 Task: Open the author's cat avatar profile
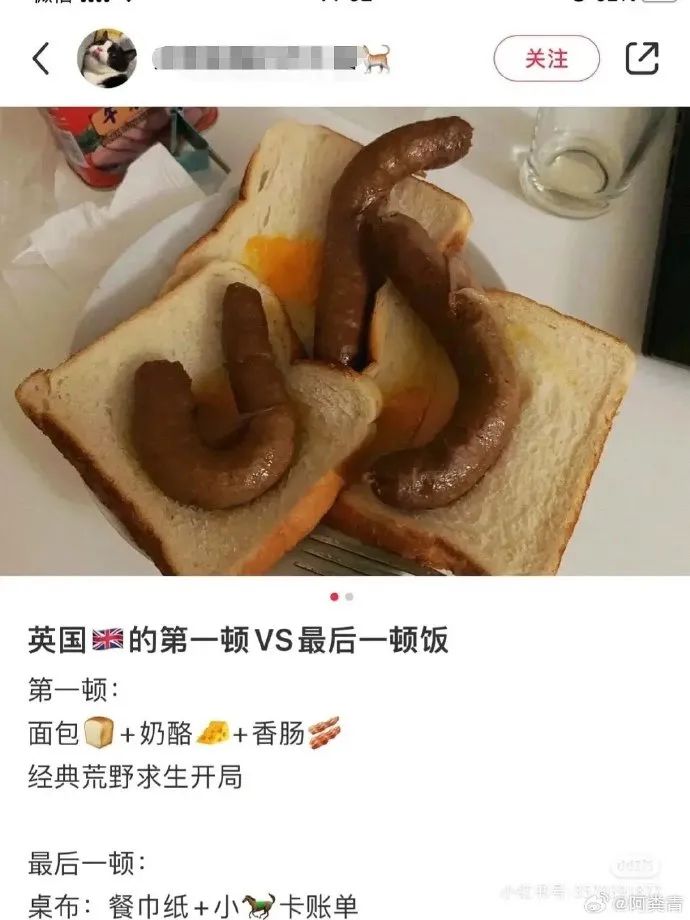107,58
